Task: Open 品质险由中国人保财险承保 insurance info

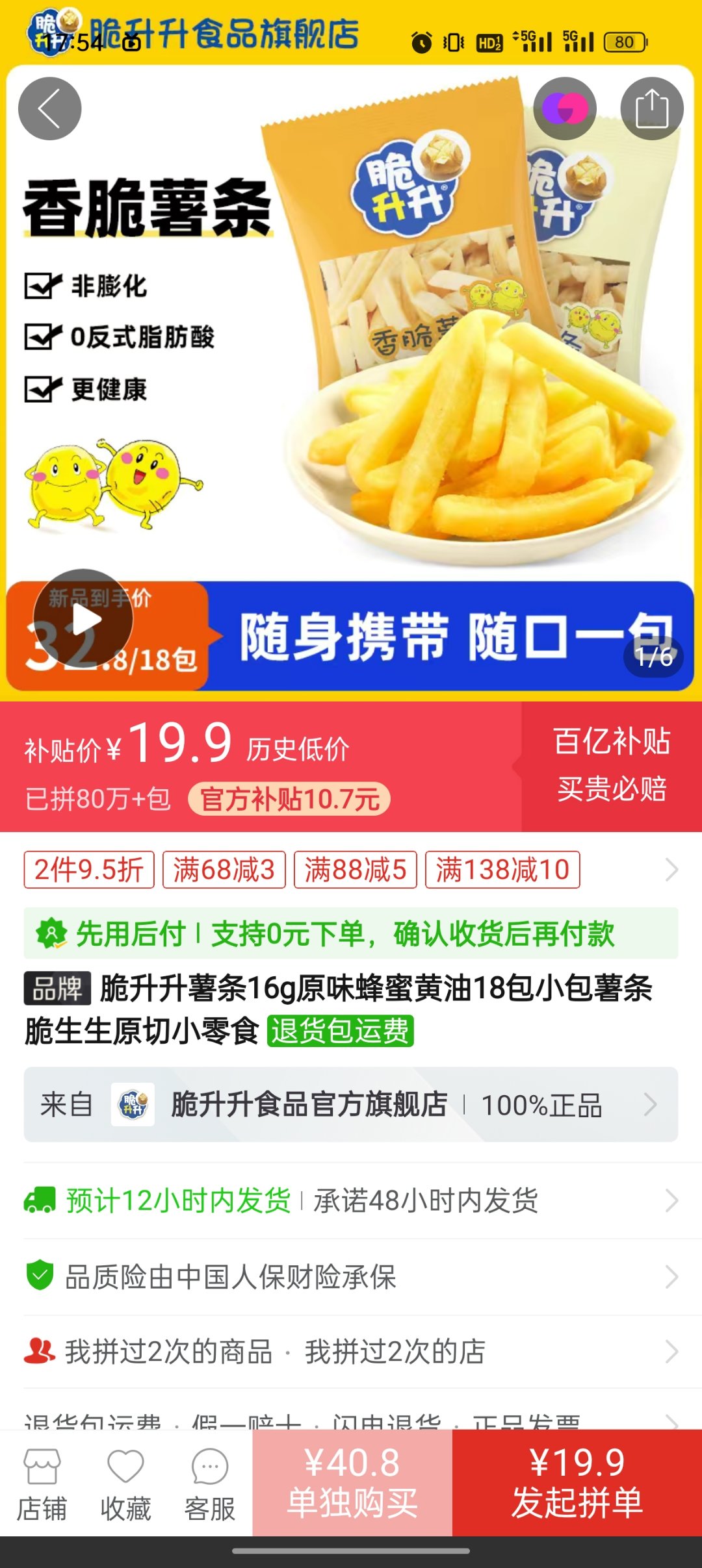Action: [x=351, y=1276]
